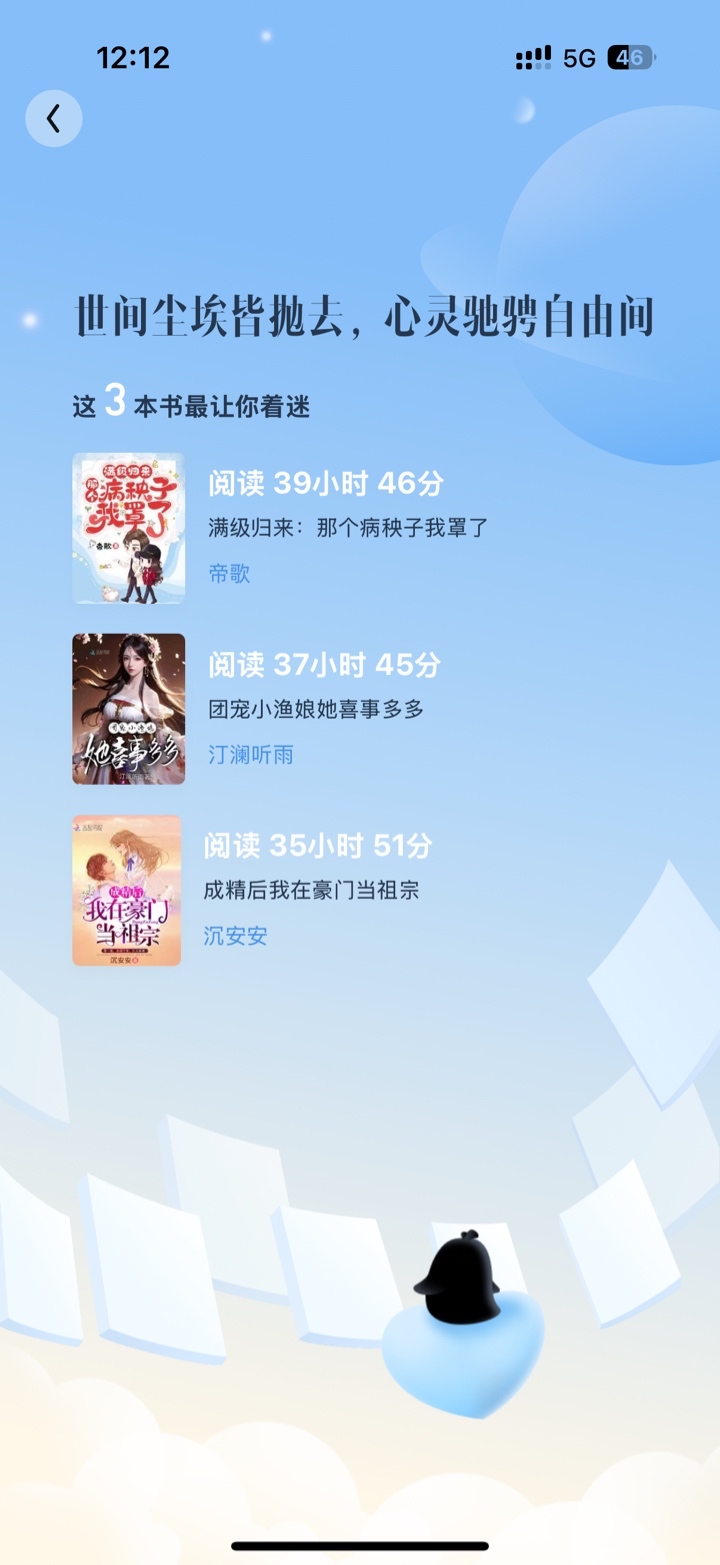Go back using the top-left arrow

(x=54, y=119)
